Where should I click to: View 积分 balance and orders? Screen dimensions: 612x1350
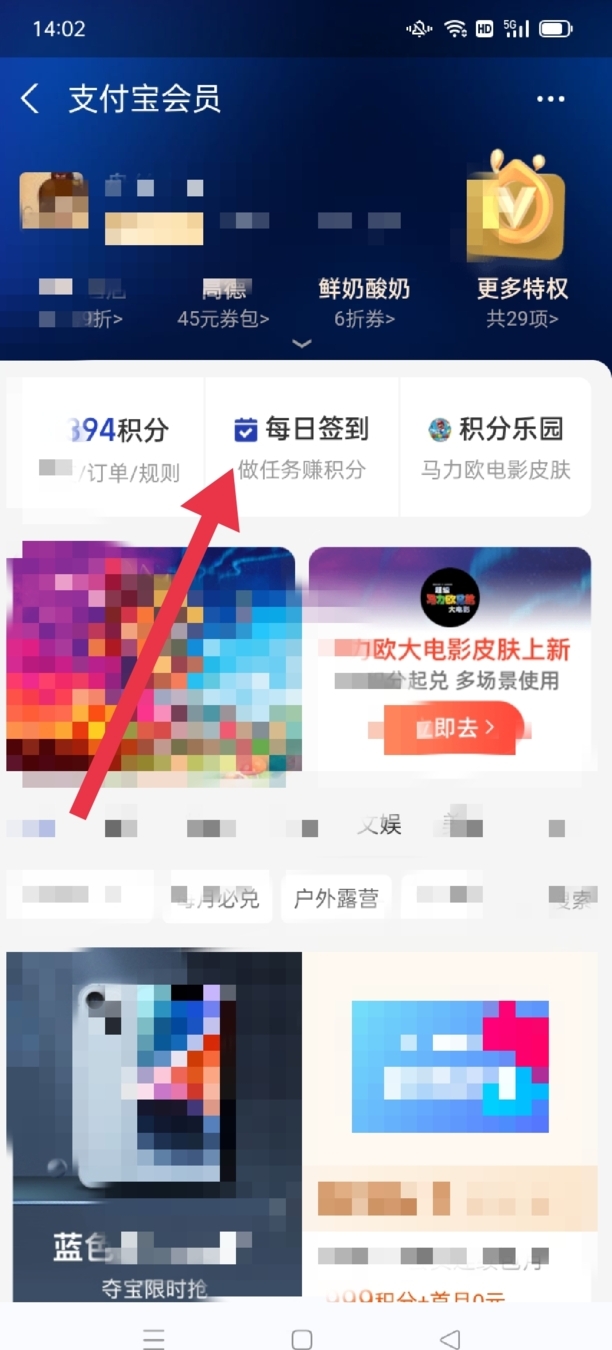(x=105, y=447)
